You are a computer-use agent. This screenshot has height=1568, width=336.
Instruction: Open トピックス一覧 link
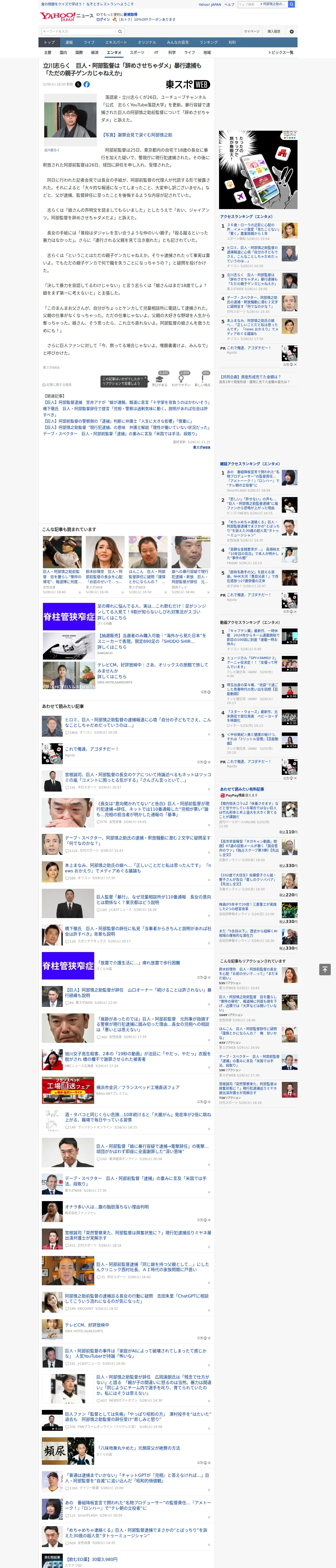click(281, 52)
